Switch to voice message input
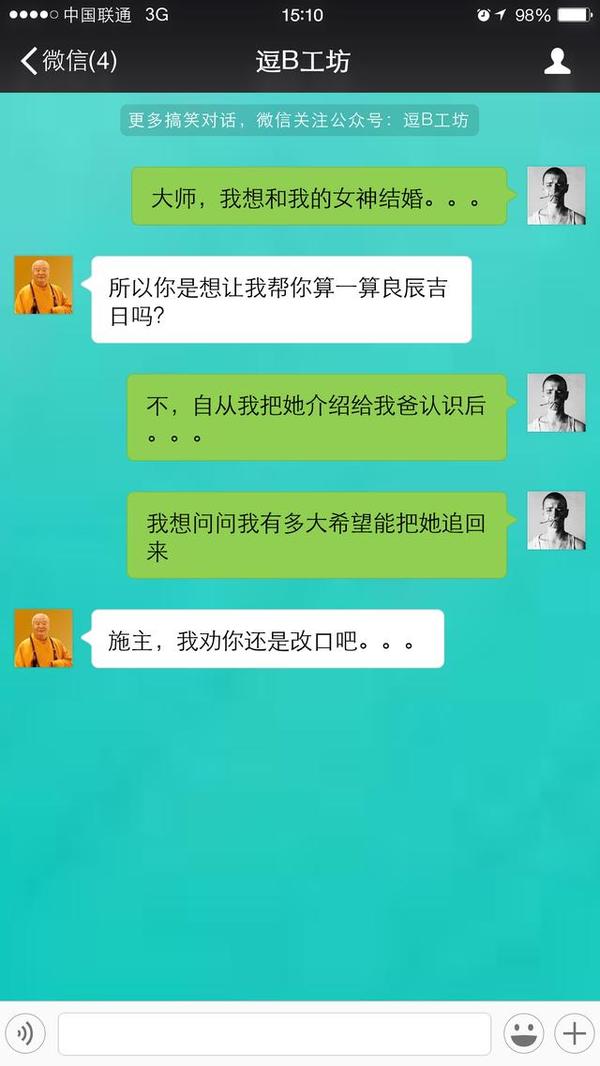 [26, 1033]
